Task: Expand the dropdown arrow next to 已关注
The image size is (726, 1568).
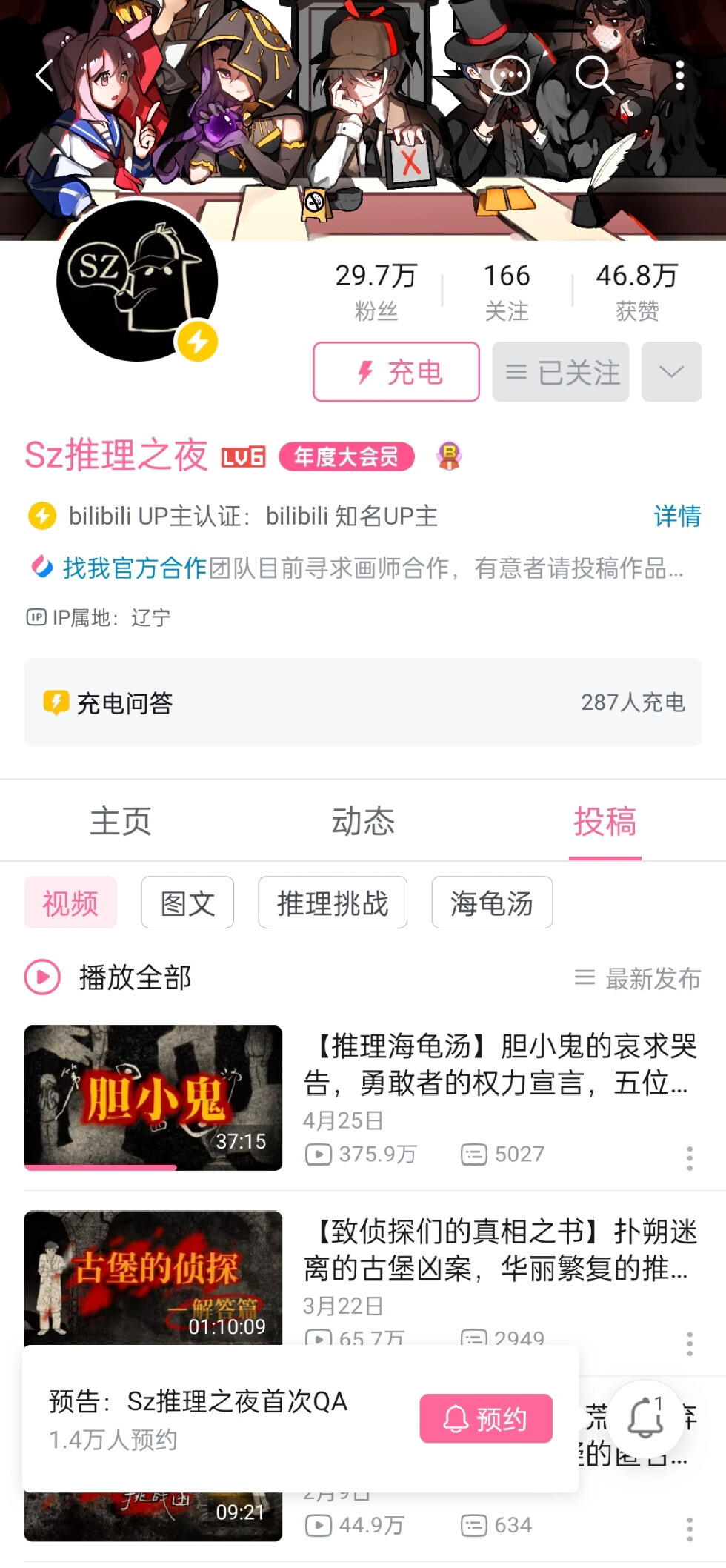Action: pos(671,372)
